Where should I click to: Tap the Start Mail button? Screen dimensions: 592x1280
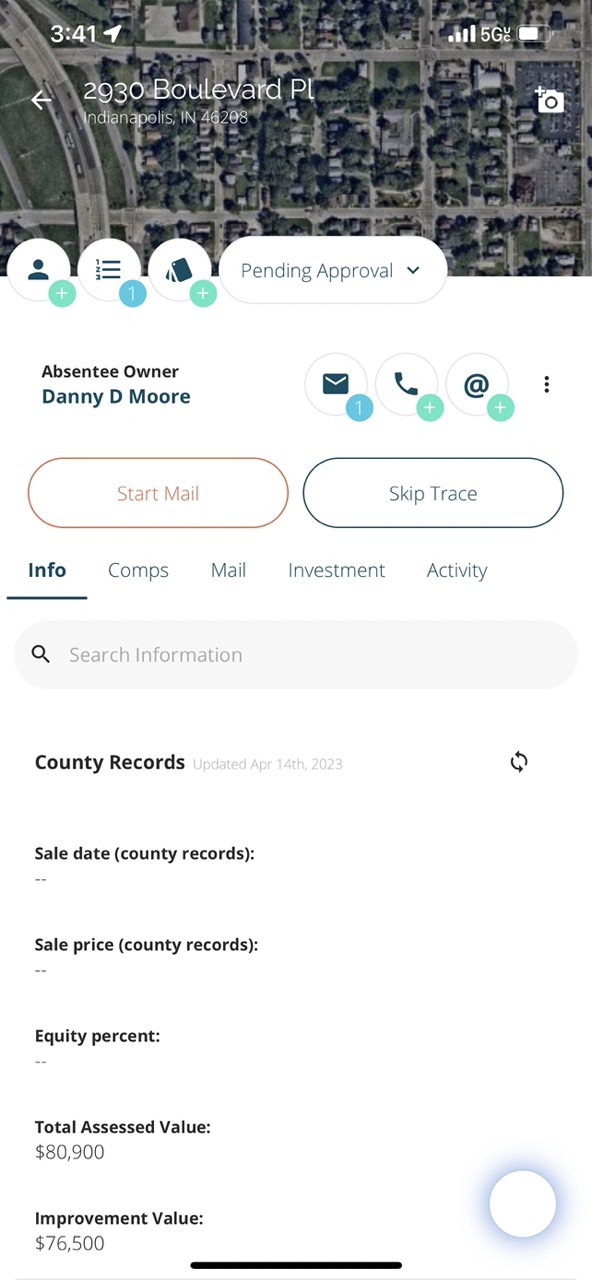pyautogui.click(x=158, y=493)
